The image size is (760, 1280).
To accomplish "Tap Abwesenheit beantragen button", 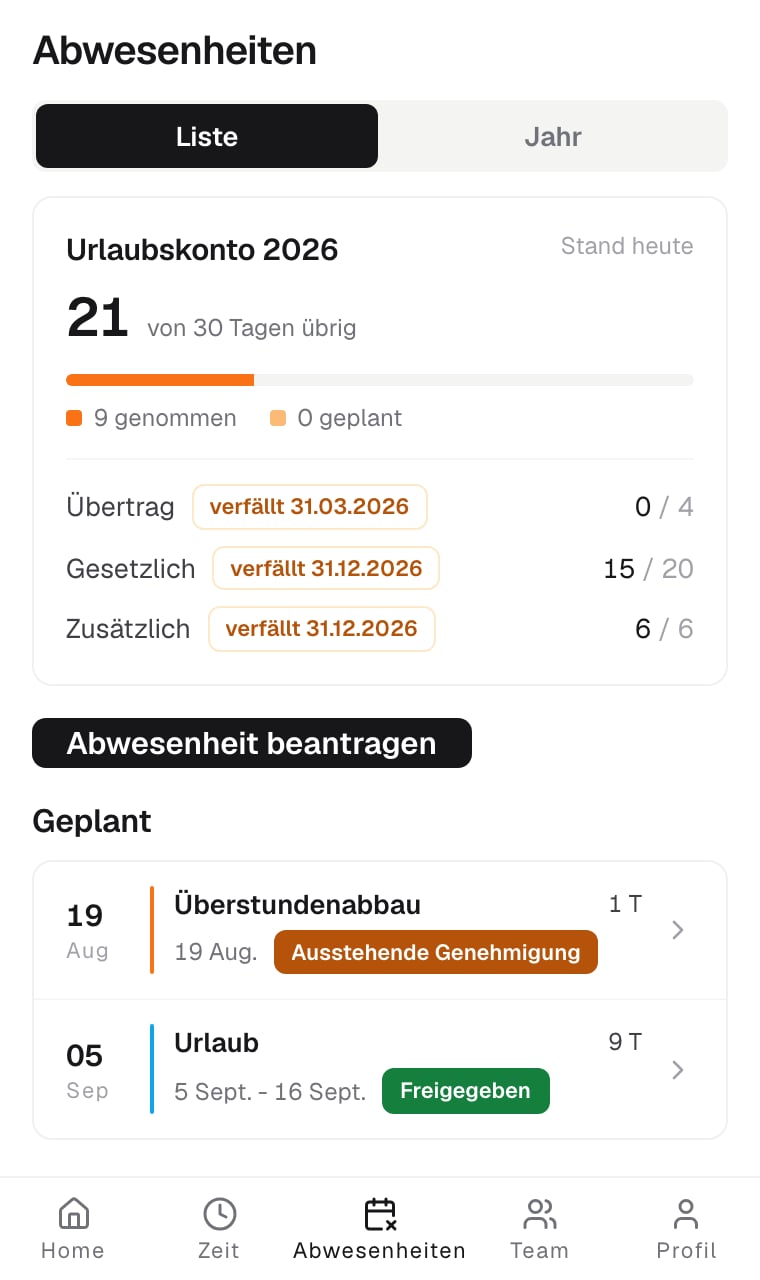I will coord(252,743).
